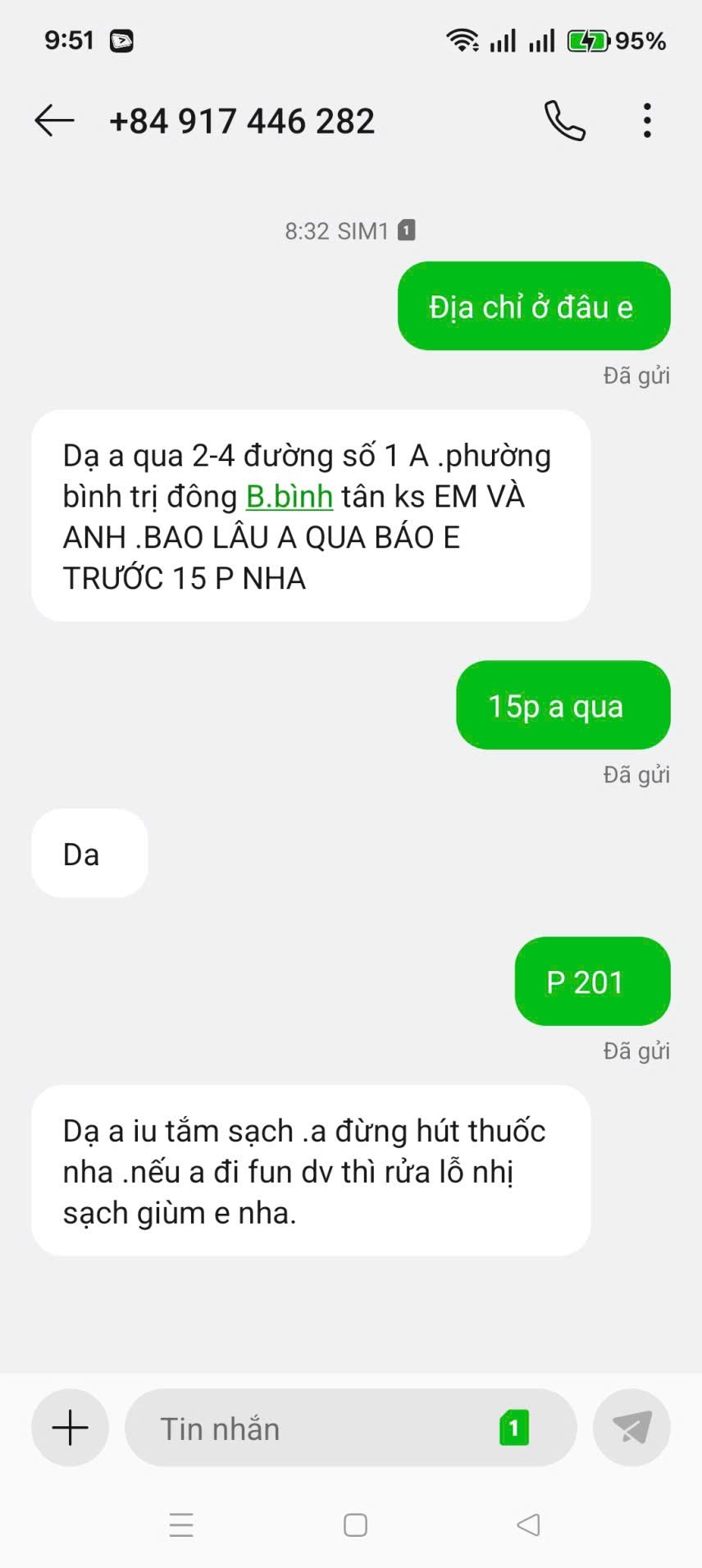The image size is (702, 1568).
Task: Call +84 917 446 282
Action: tap(564, 121)
